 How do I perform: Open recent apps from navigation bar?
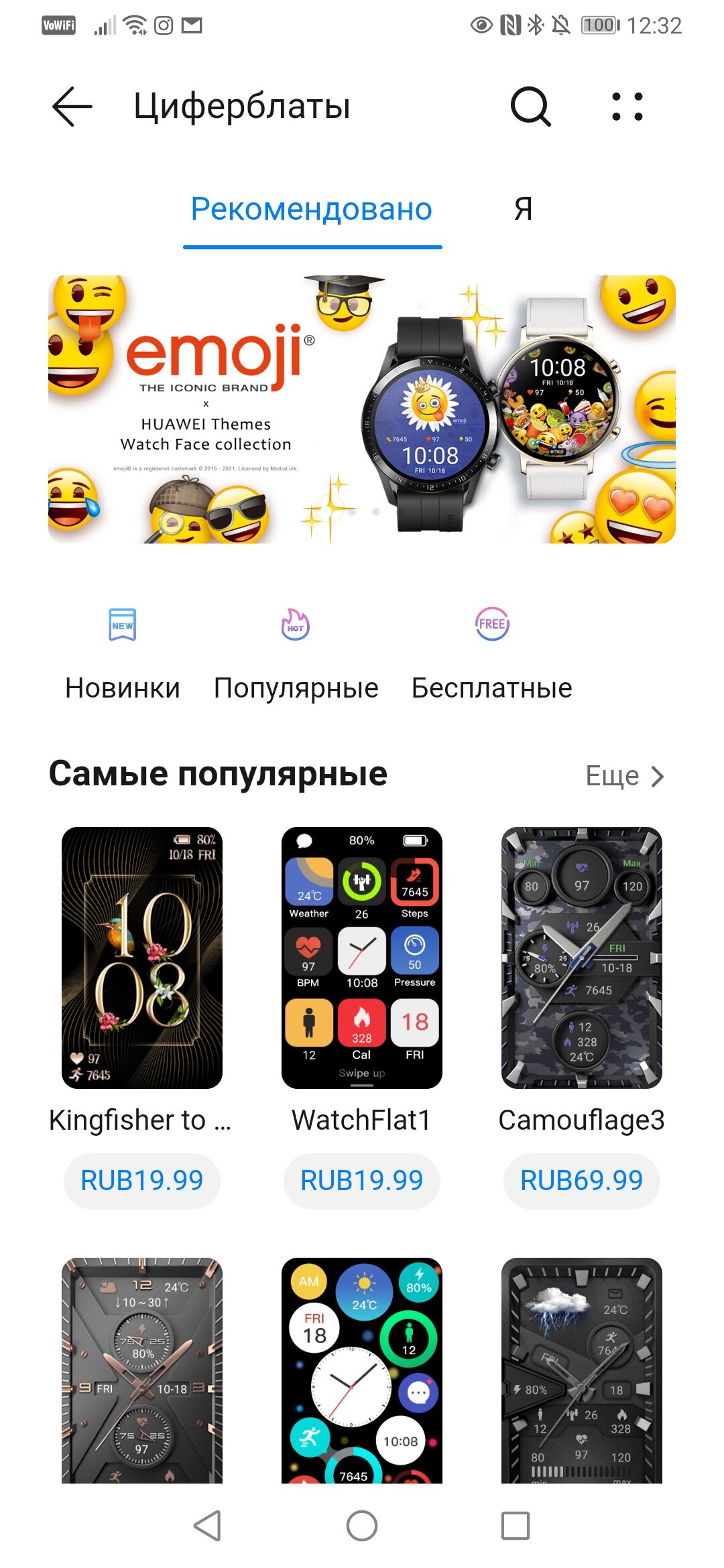(x=516, y=1526)
